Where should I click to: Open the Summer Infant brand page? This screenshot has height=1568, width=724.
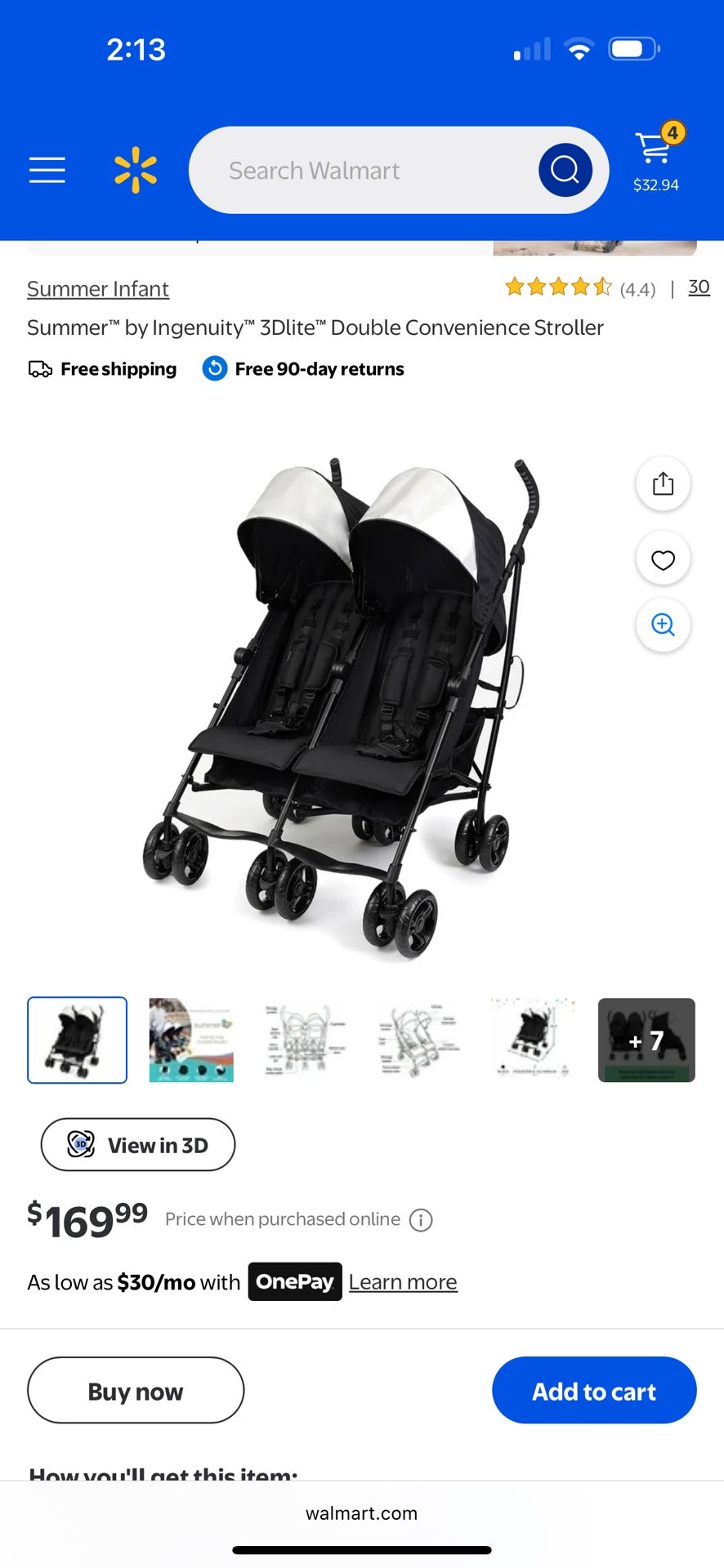pos(97,288)
